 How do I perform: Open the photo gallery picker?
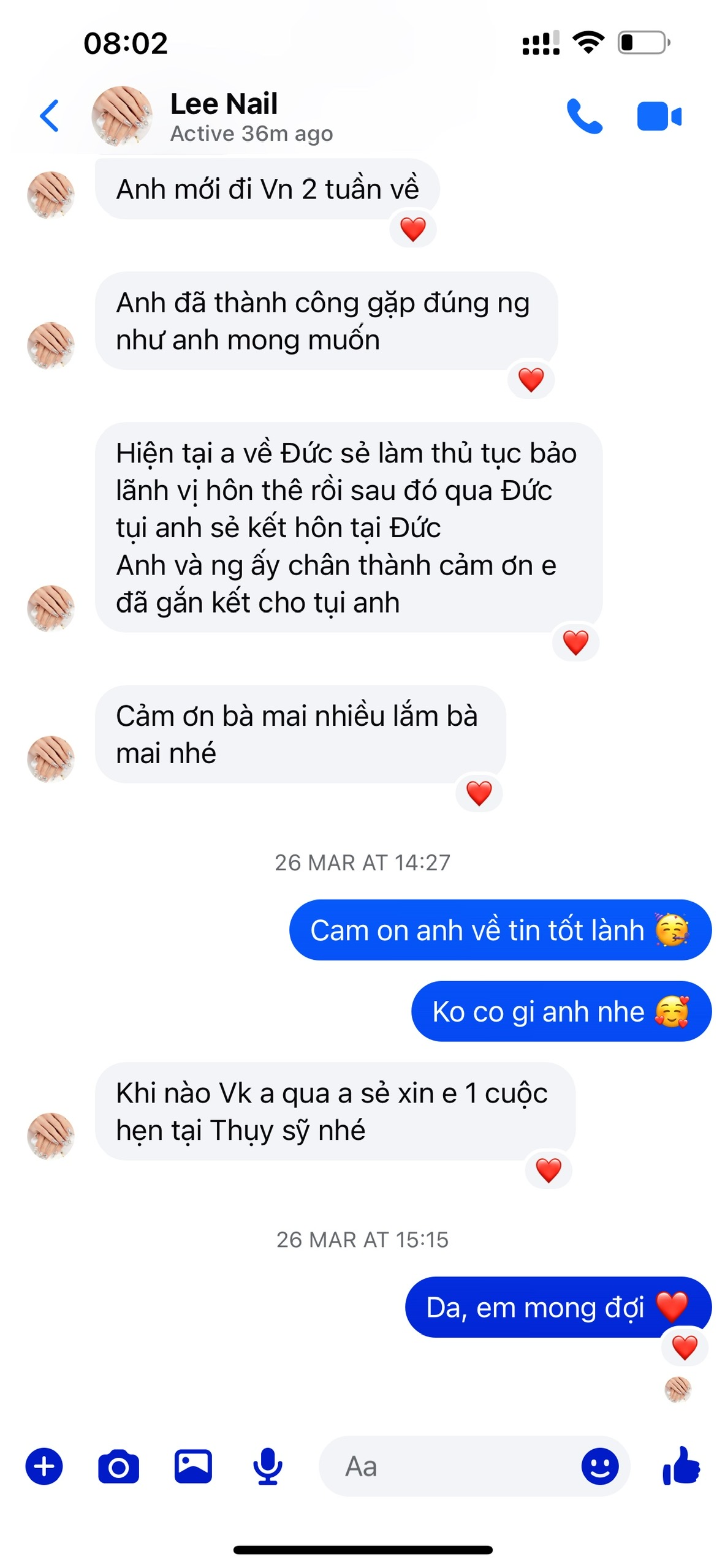coord(193,1466)
